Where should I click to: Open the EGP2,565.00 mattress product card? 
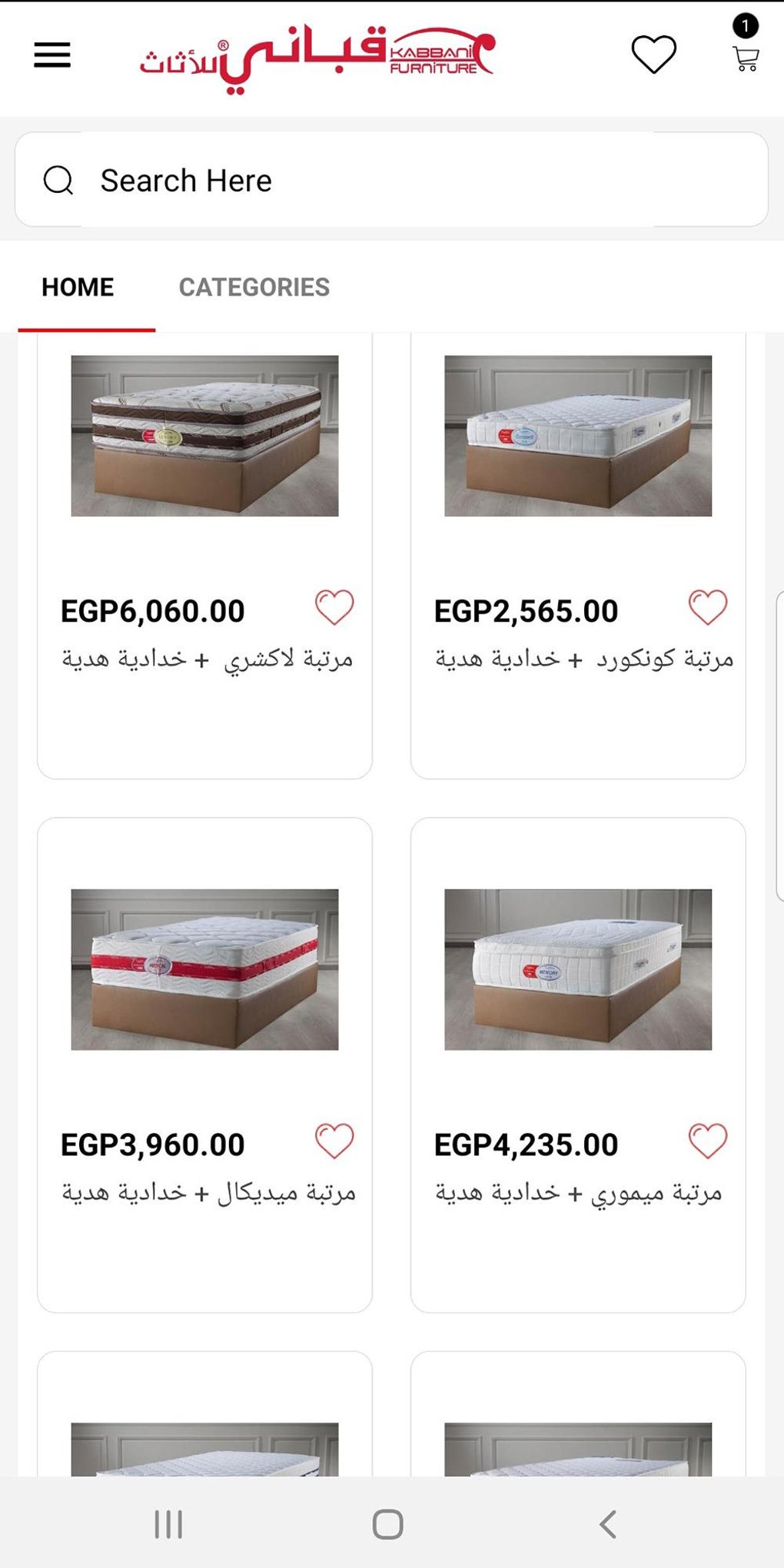click(578, 436)
